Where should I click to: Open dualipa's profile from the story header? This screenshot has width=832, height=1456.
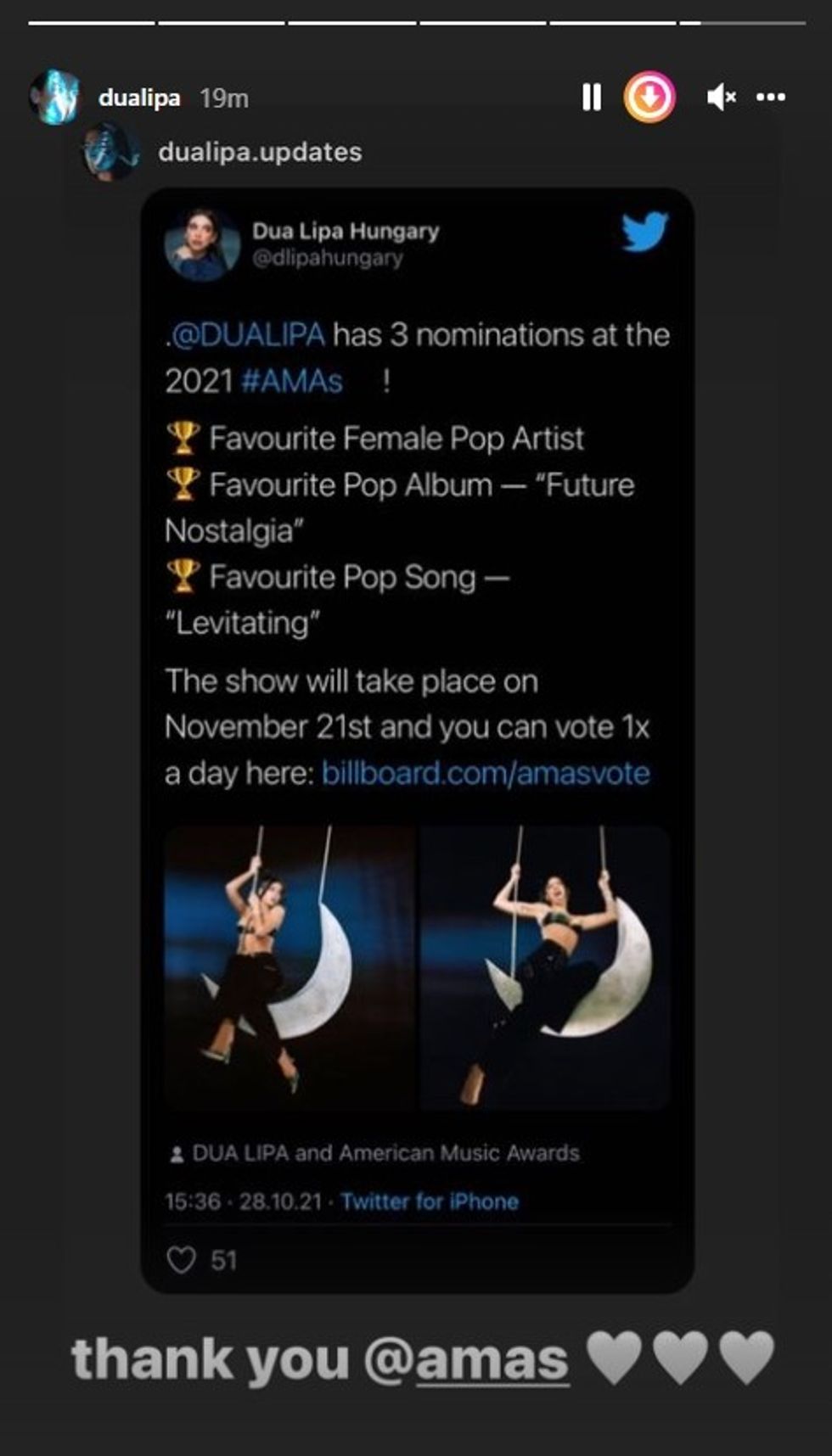click(139, 98)
